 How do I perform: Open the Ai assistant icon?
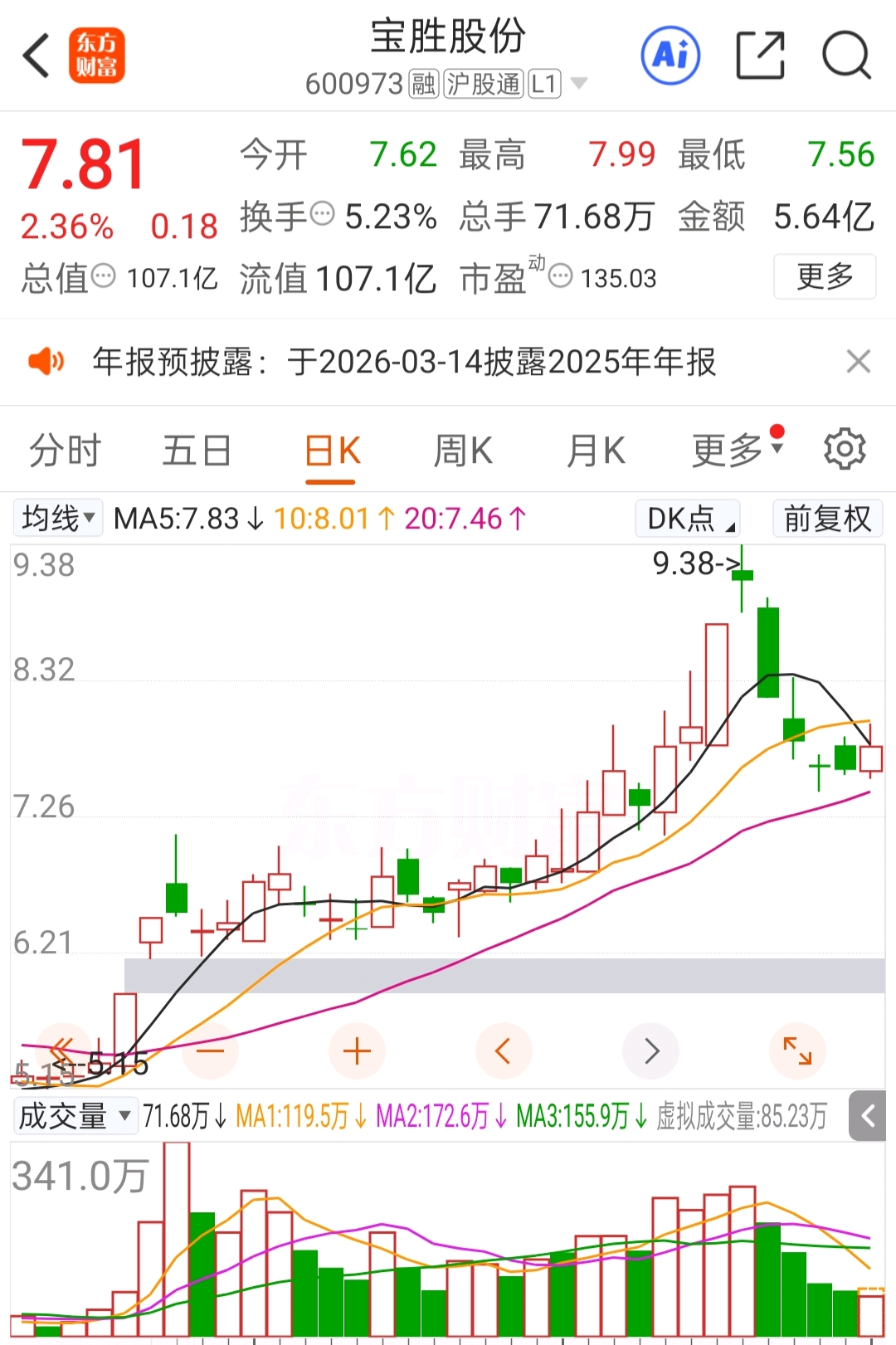670,56
